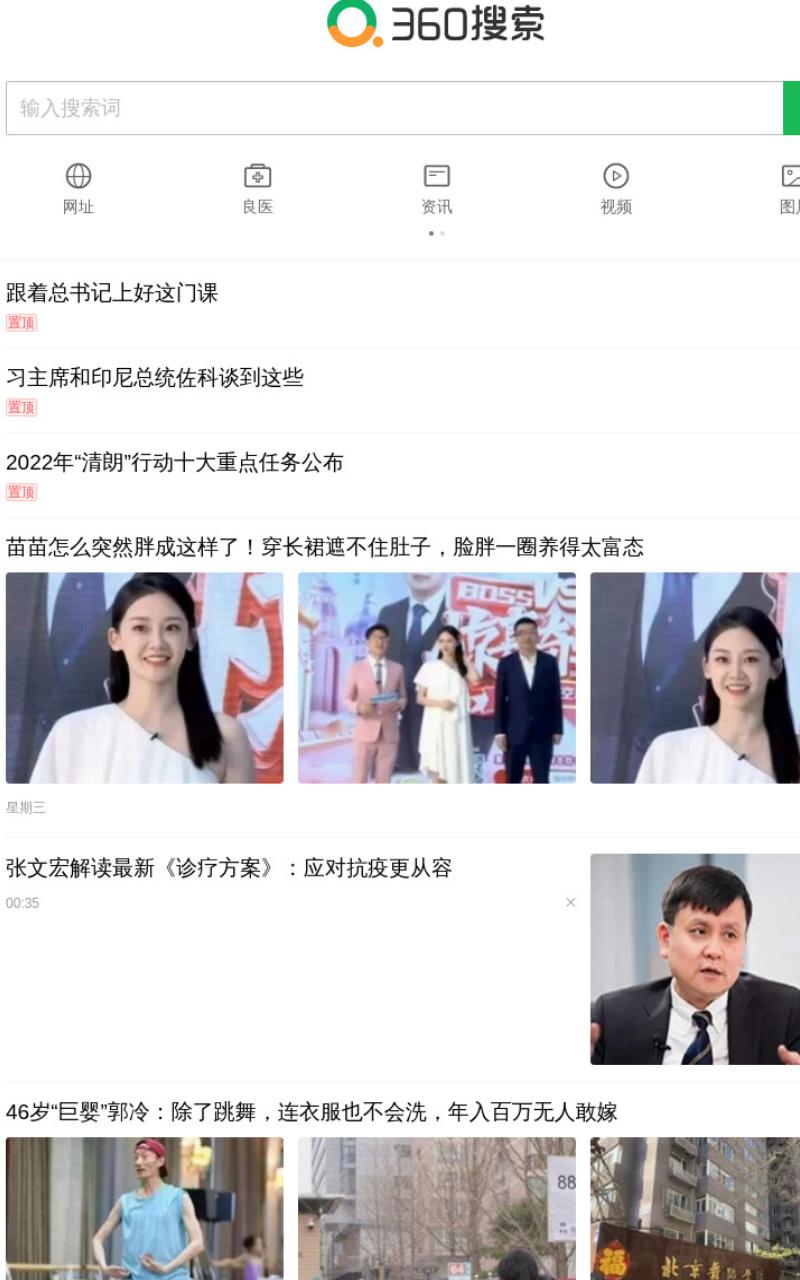Open the 苗苗怎么突然胖成这样了 article
800x1280 pixels.
click(x=325, y=547)
